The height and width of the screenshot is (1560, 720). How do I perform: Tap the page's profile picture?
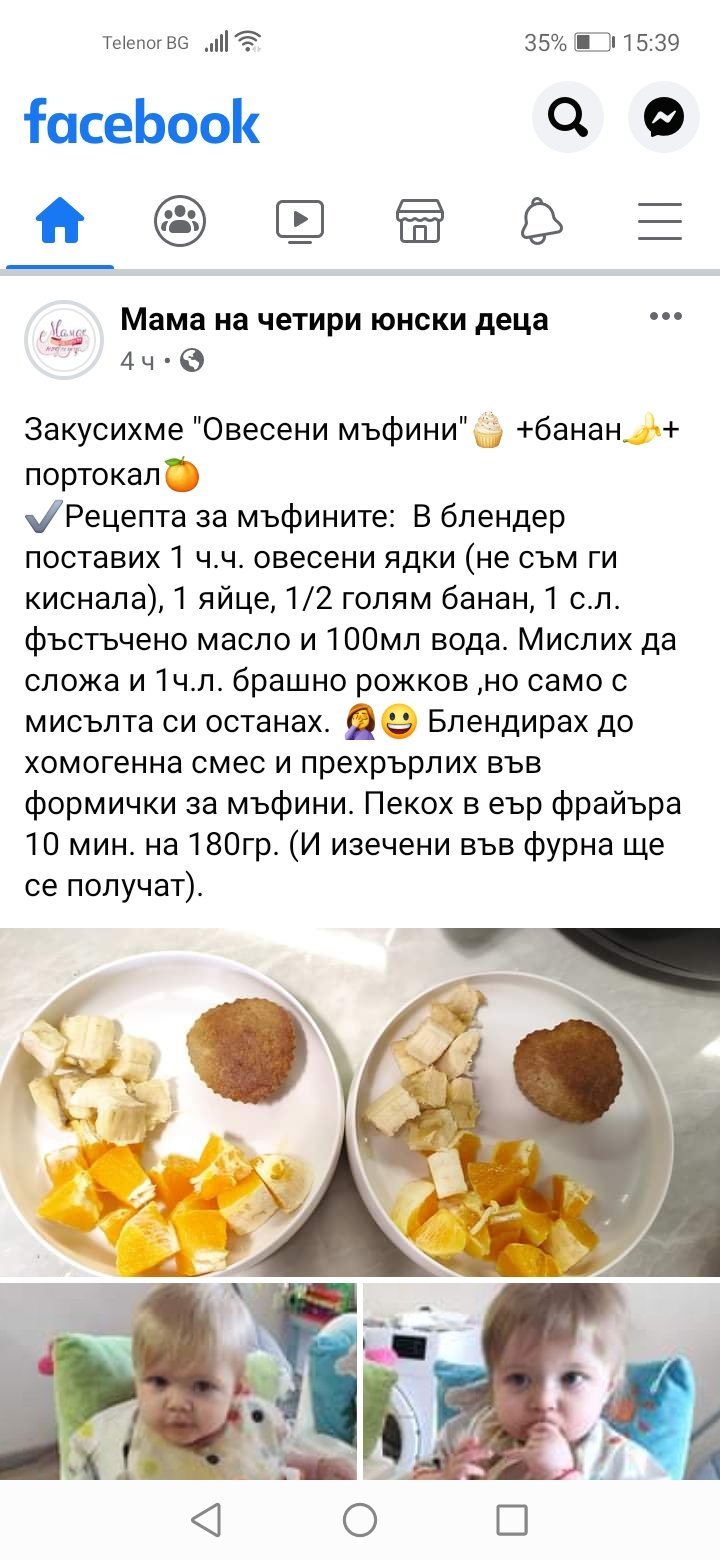click(64, 339)
